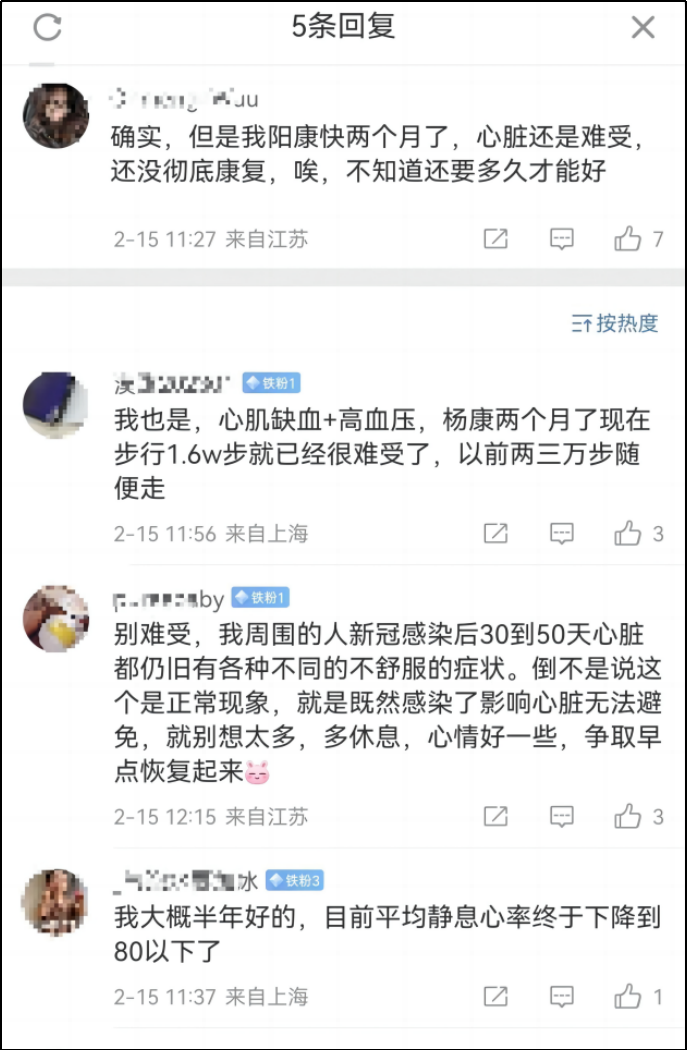
Task: Change sorting via 按热度
Action: [615, 323]
